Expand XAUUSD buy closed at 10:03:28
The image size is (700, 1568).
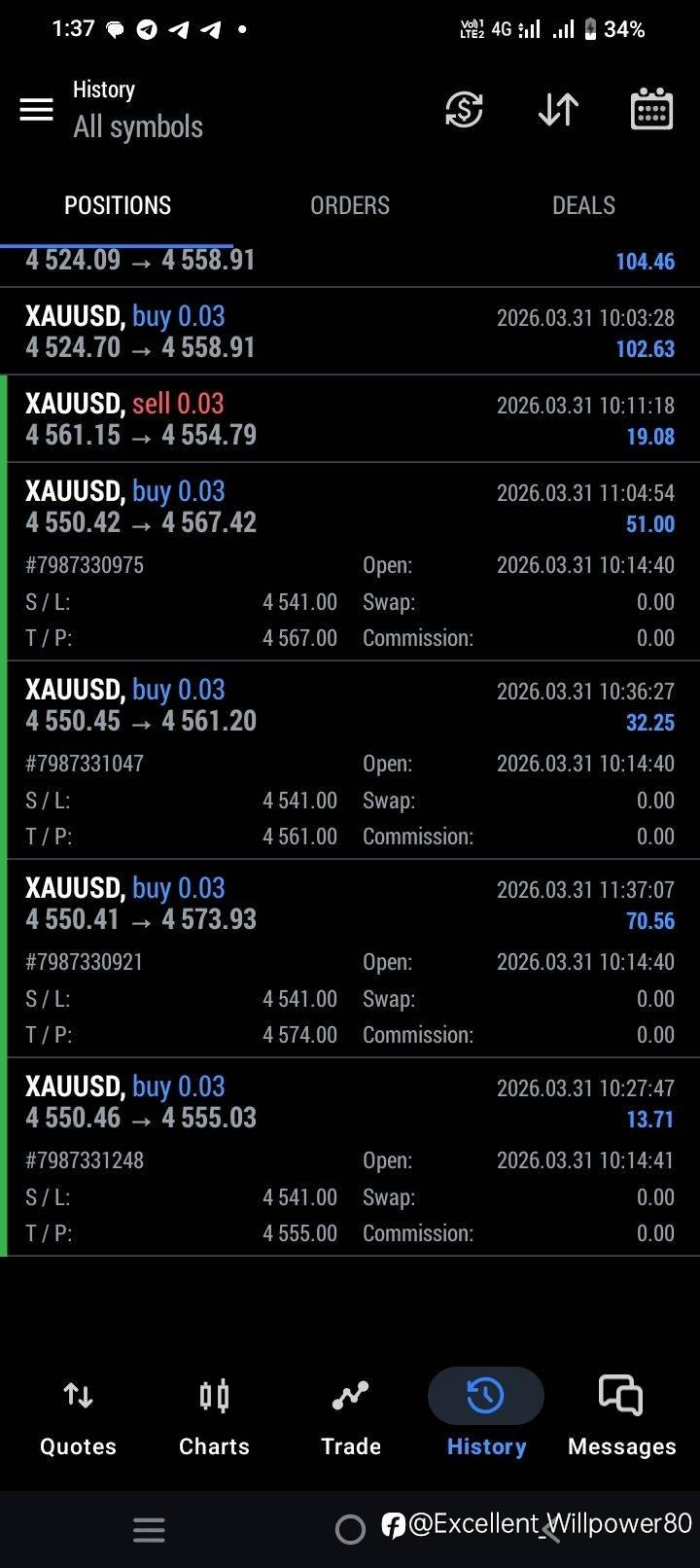(x=350, y=332)
